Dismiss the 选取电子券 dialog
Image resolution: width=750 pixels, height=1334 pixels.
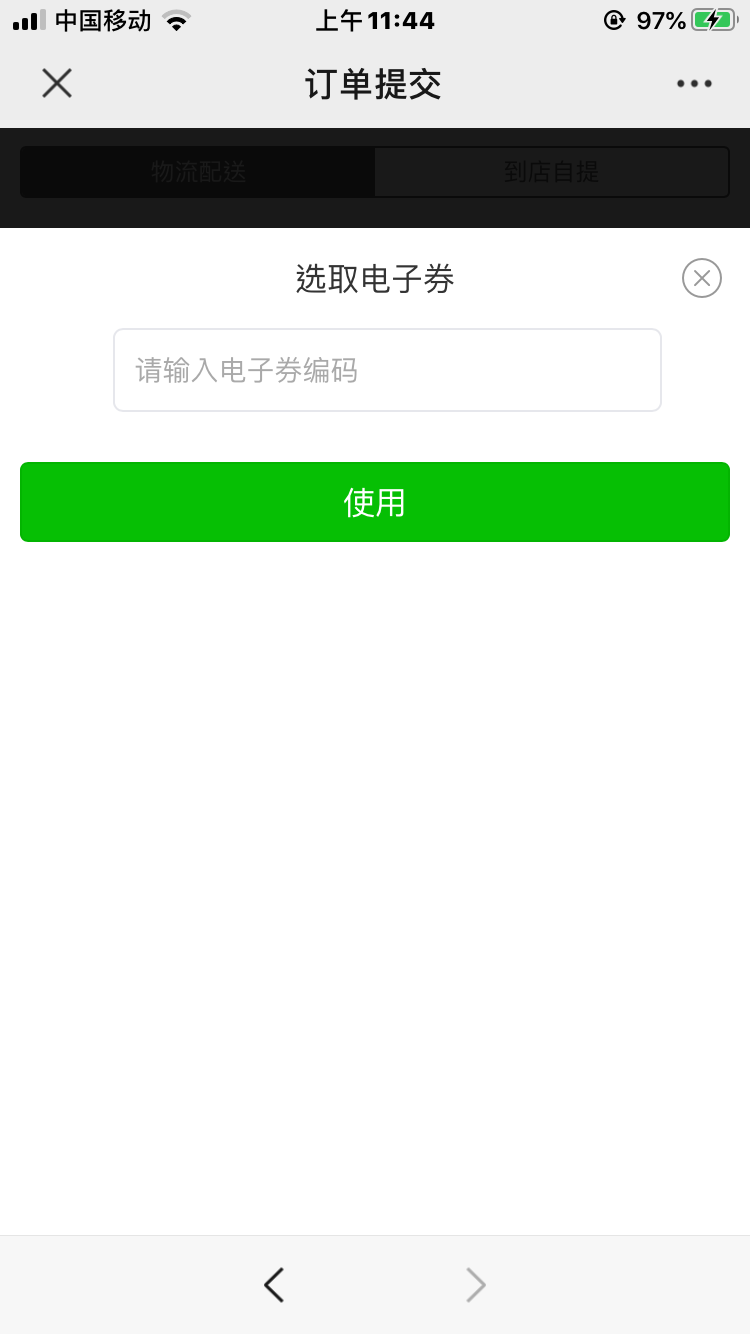click(x=702, y=278)
